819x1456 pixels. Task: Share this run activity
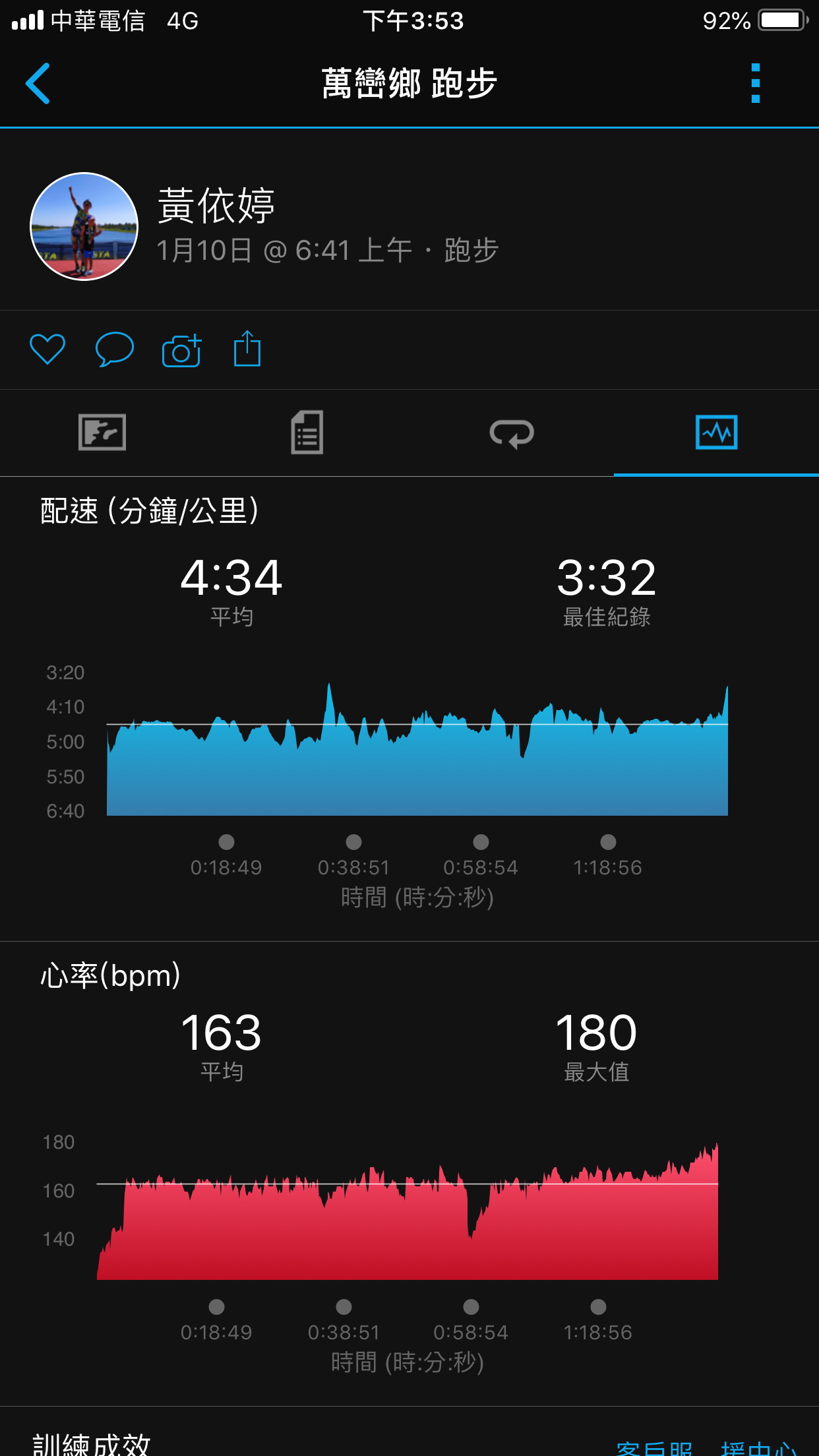point(247,349)
